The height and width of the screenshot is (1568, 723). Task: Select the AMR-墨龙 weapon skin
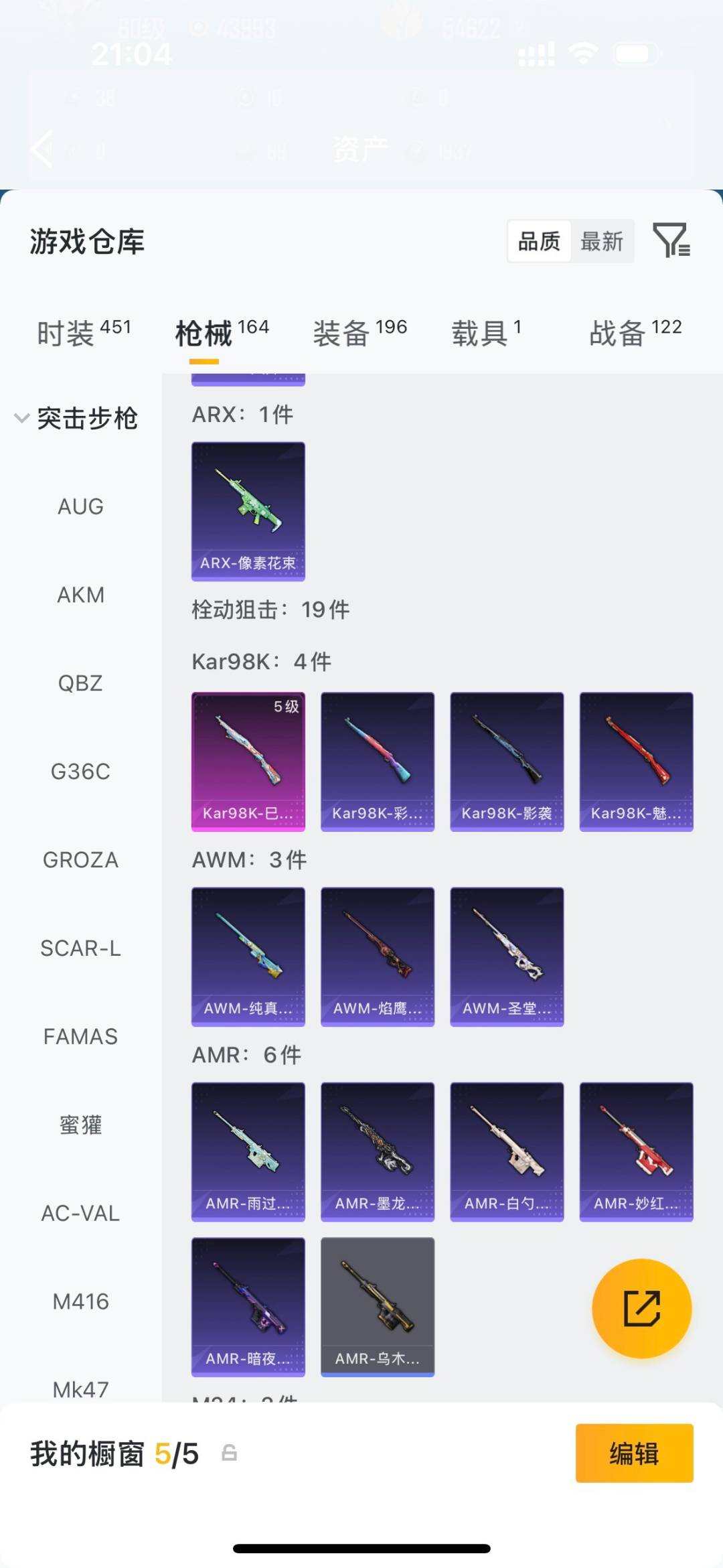click(x=377, y=1151)
